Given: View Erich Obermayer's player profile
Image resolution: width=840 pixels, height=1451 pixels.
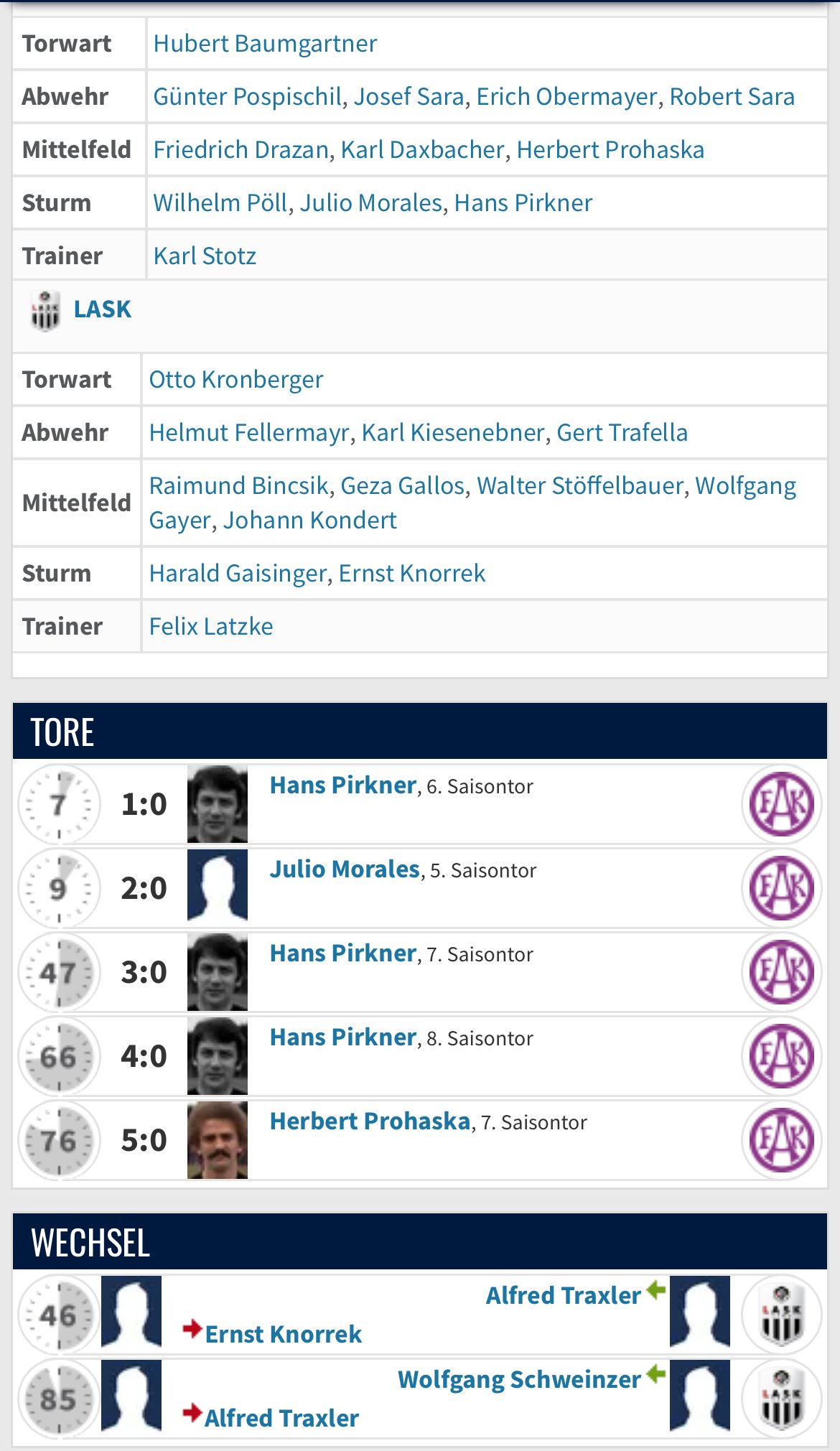Looking at the screenshot, I should coord(566,97).
